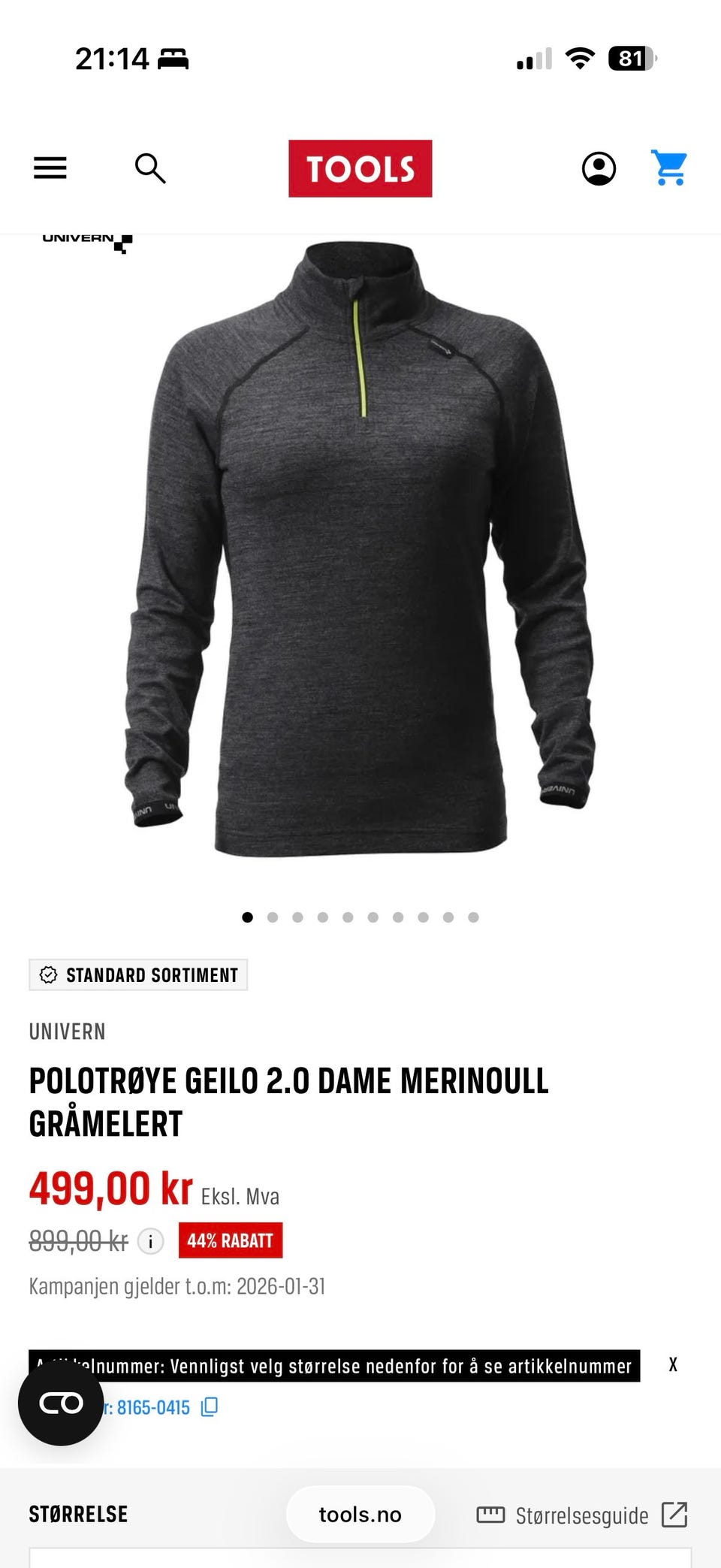721x1568 pixels.
Task: Open the search magnifier
Action: (151, 169)
